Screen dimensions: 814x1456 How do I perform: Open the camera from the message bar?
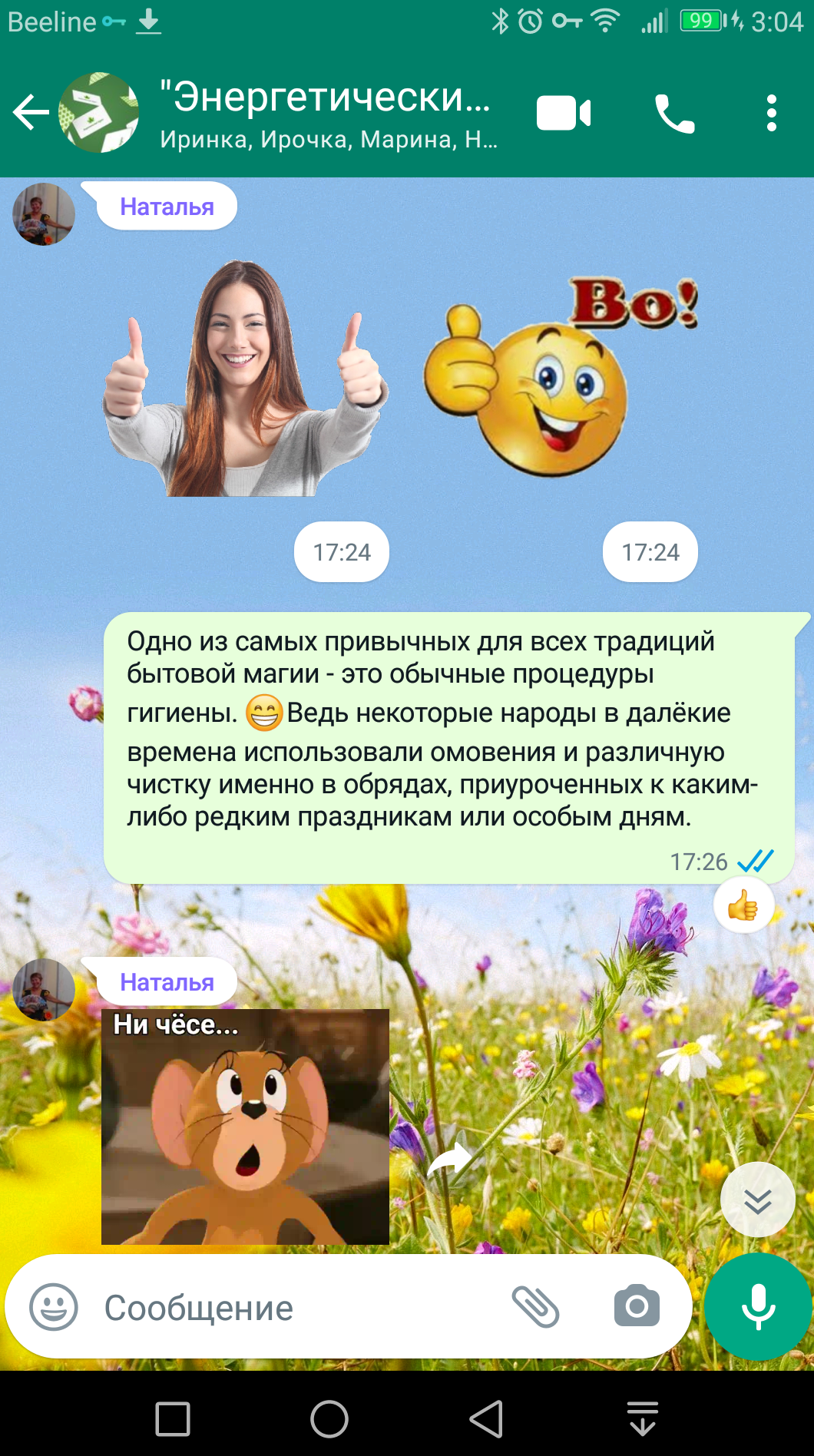[637, 1305]
